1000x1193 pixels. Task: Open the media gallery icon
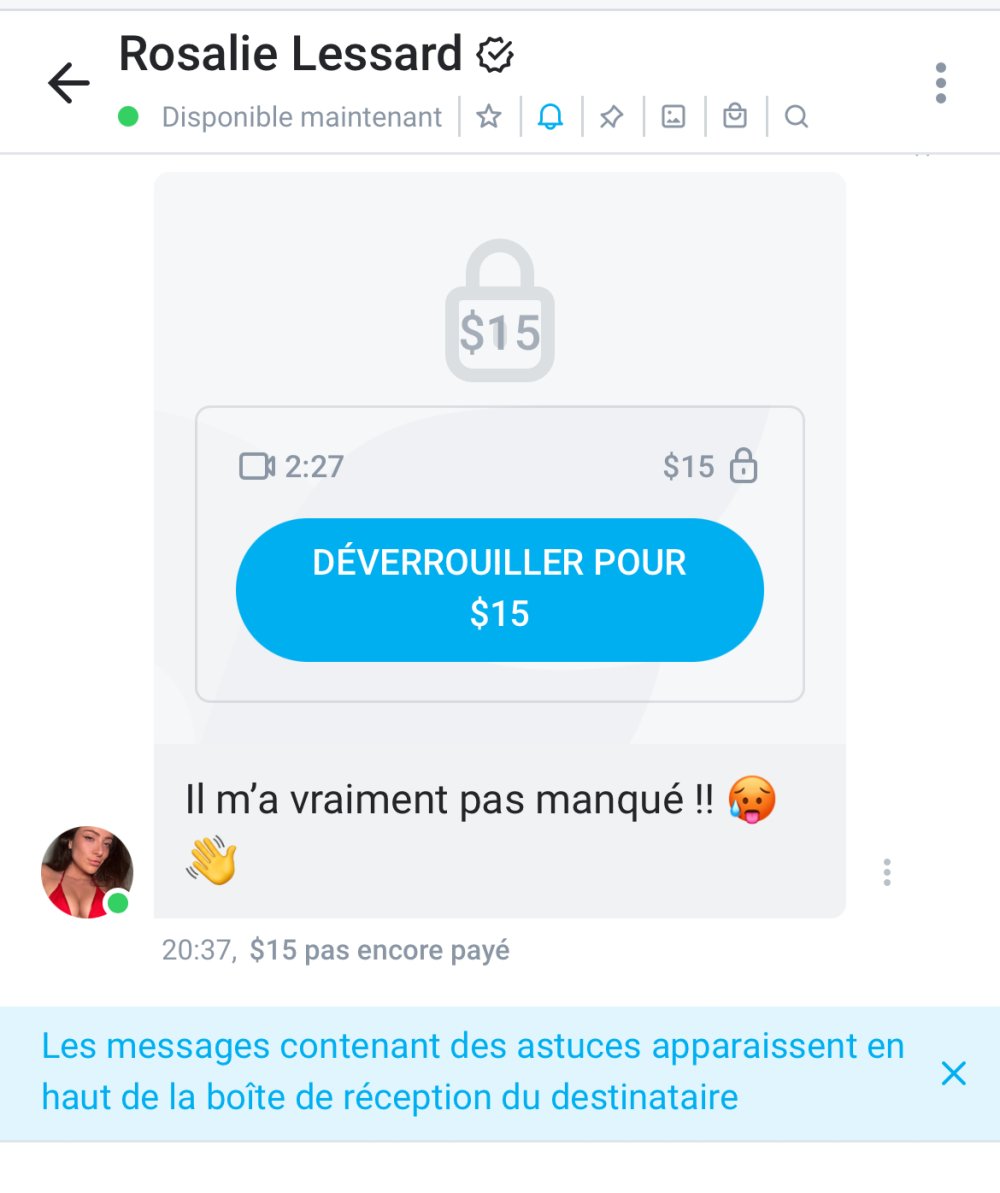(673, 117)
